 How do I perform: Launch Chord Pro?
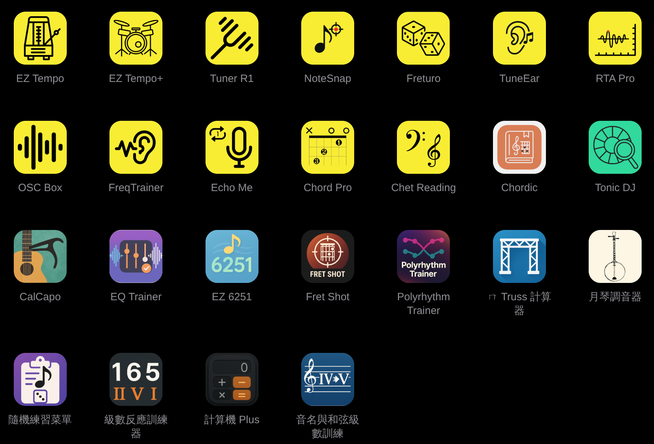click(328, 147)
